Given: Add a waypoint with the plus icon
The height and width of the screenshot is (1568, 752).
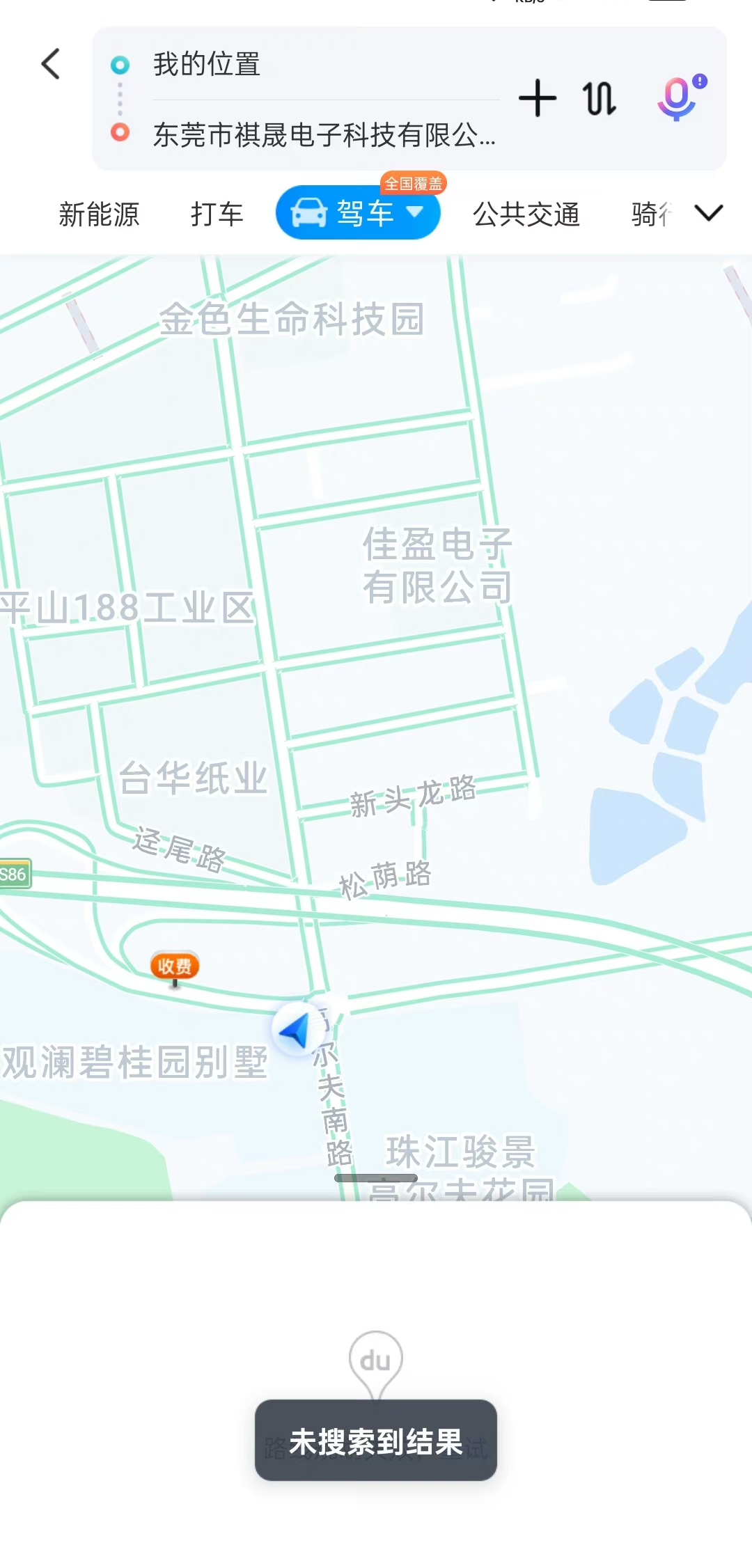Looking at the screenshot, I should 538,98.
